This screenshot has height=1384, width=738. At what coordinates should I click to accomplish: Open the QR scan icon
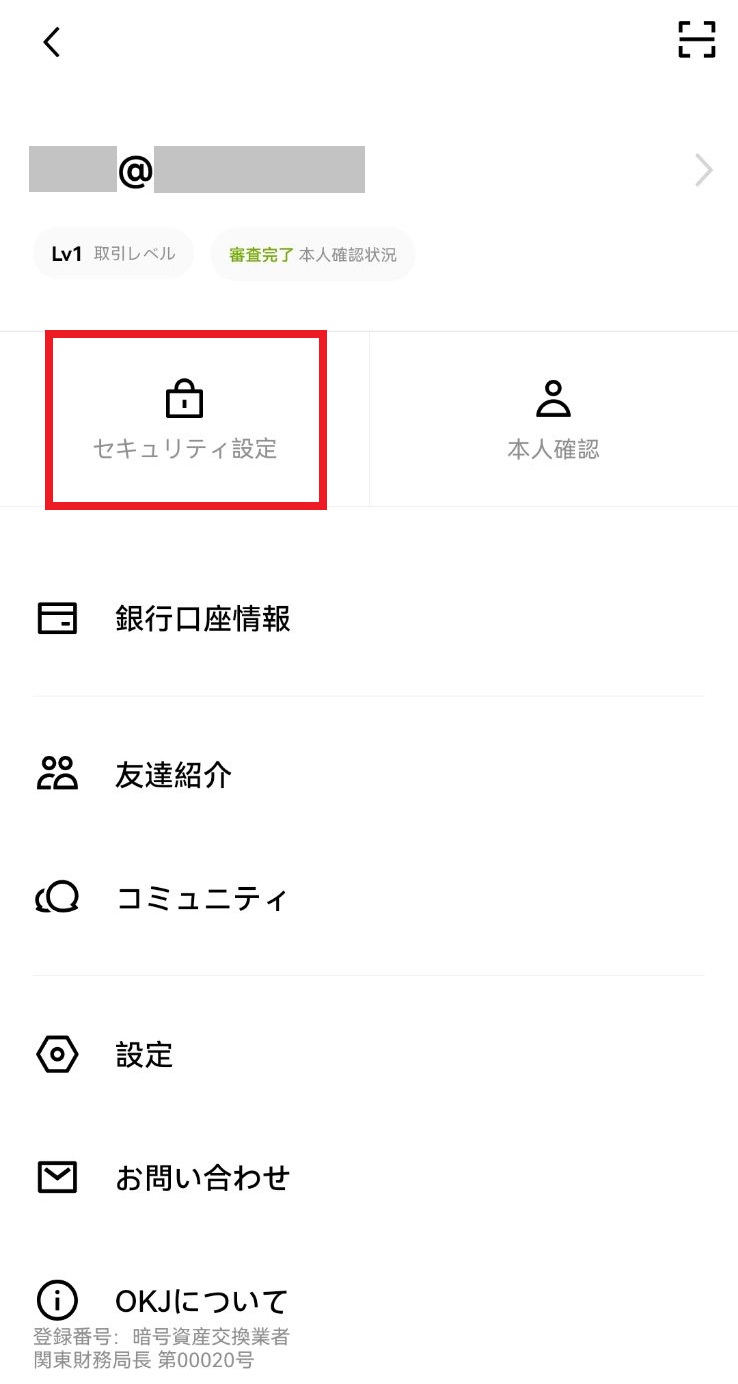[697, 39]
